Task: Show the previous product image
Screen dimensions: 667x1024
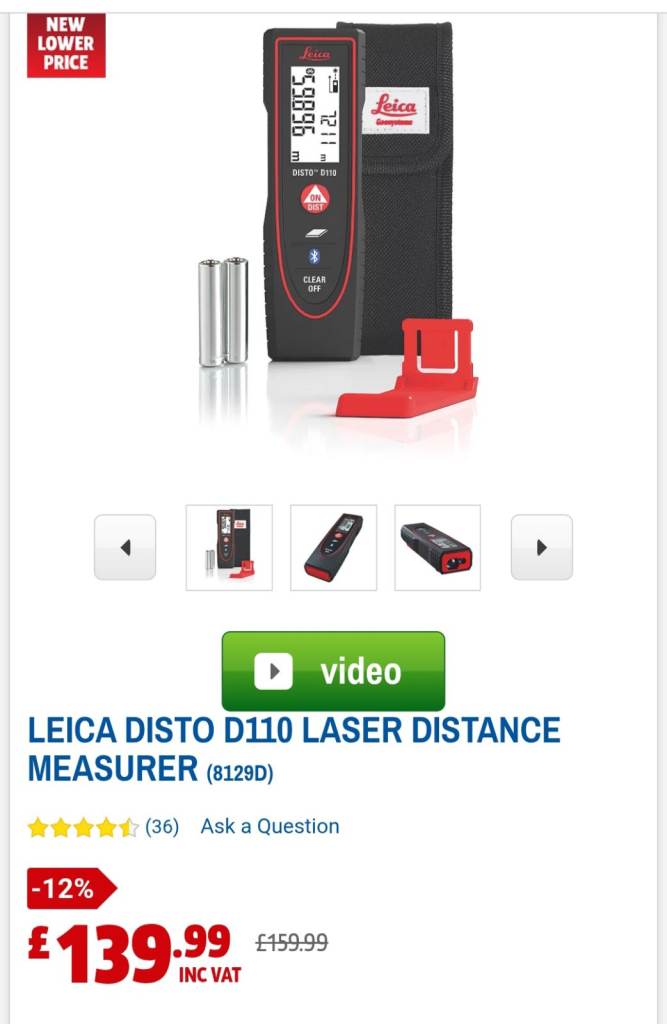Action: 125,547
